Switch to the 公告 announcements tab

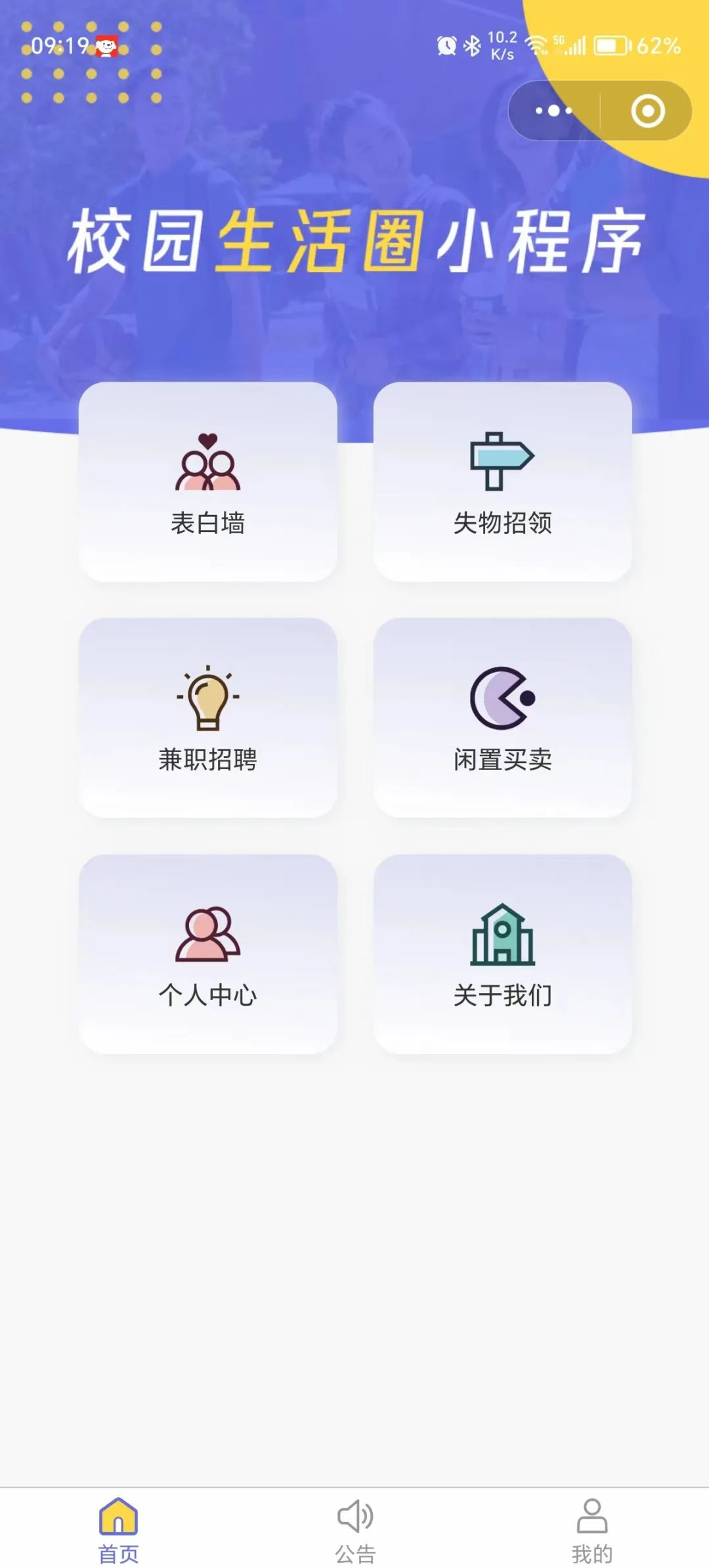point(355,1531)
